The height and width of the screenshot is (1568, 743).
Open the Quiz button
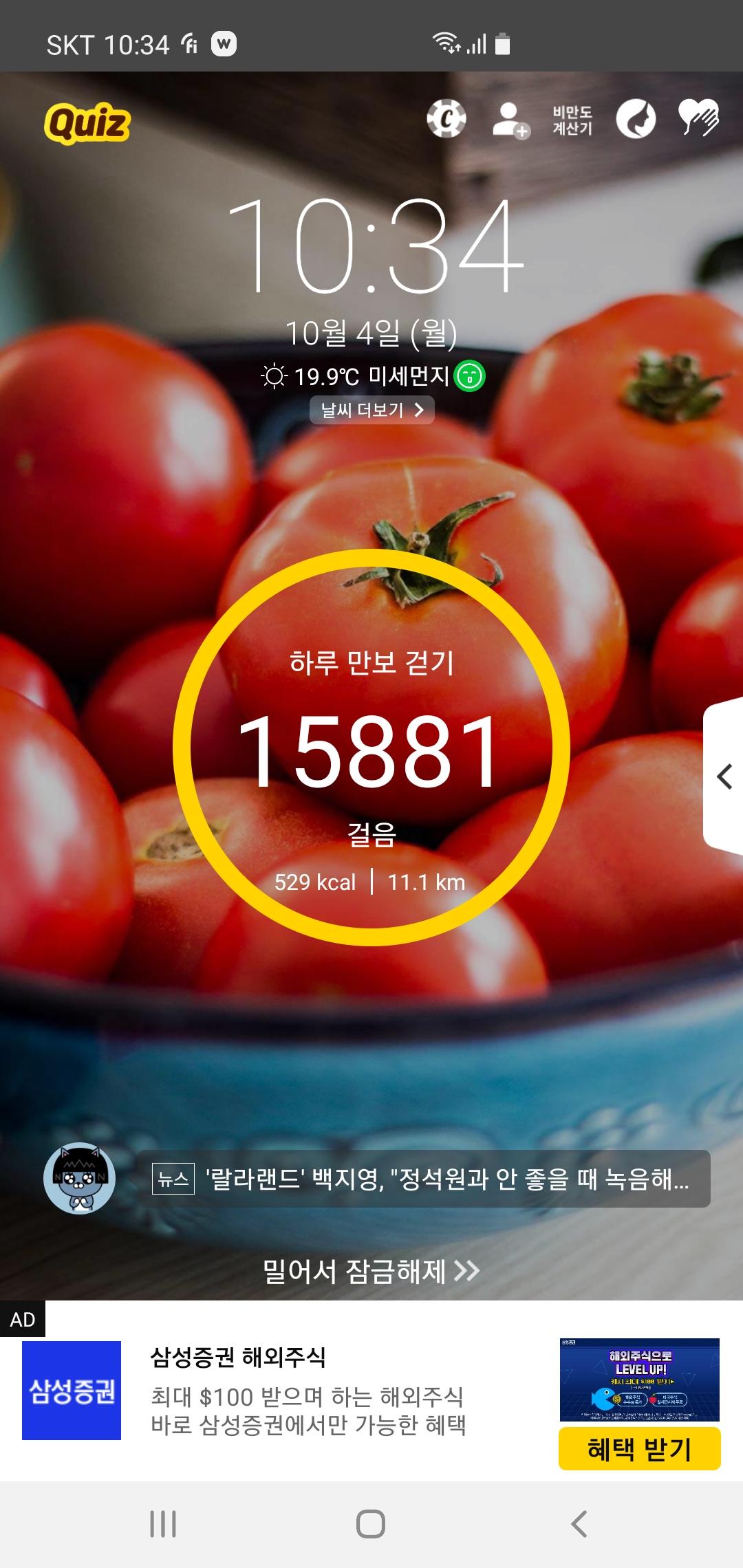coord(87,123)
